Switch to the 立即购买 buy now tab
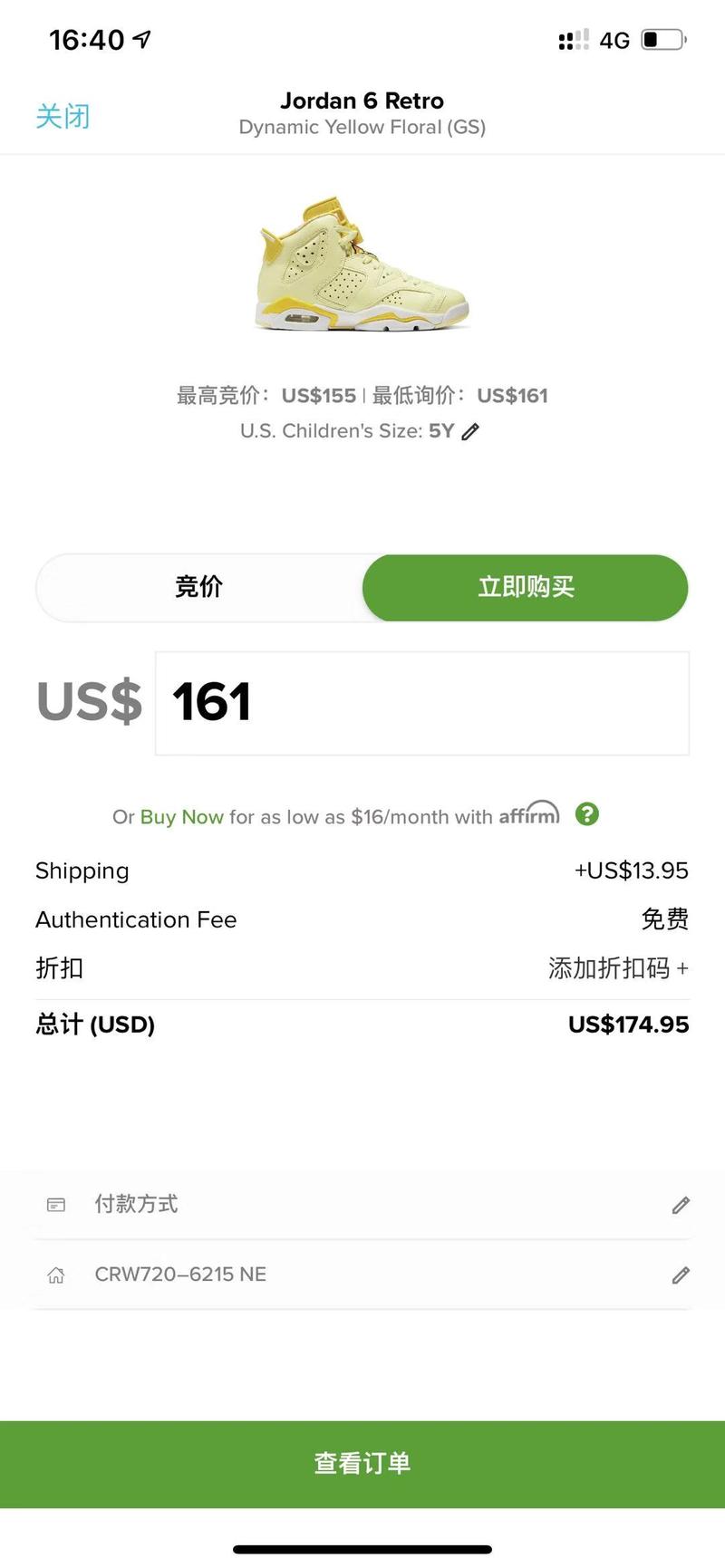The image size is (725, 1568). (x=526, y=588)
